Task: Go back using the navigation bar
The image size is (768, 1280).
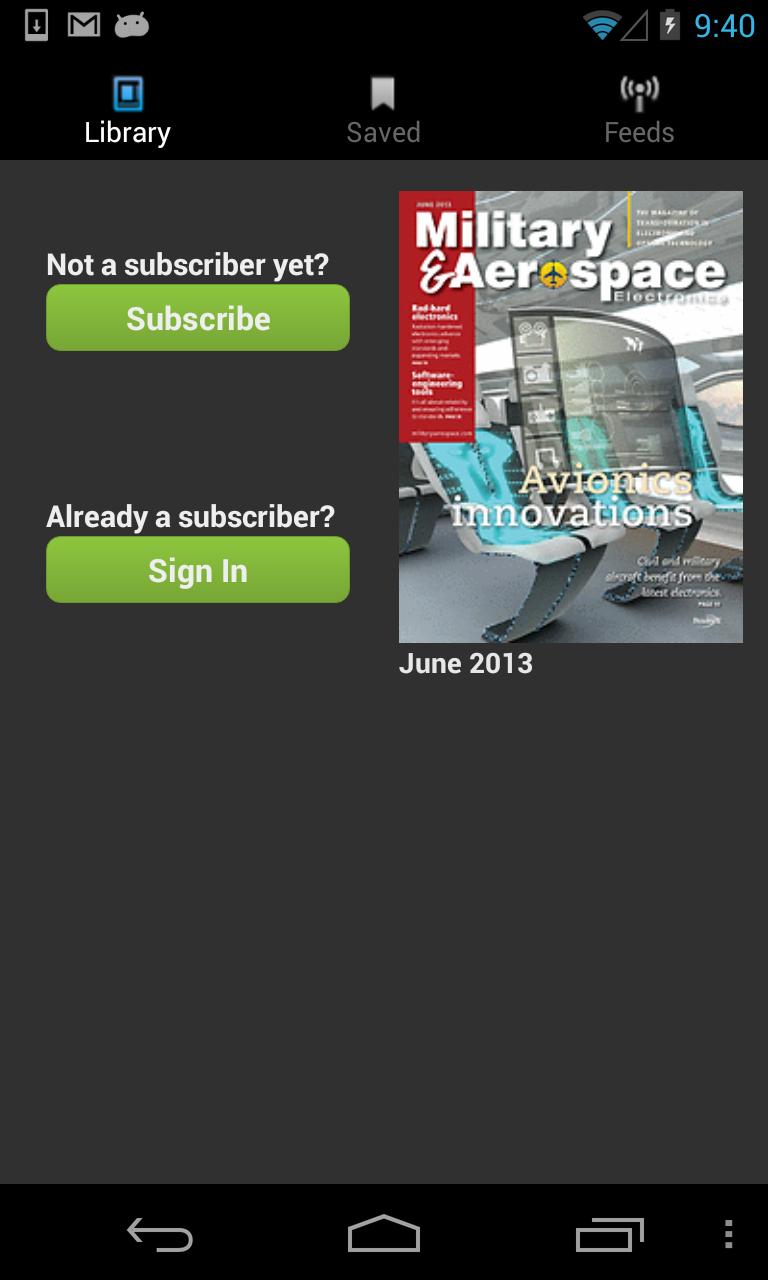Action: (160, 1234)
